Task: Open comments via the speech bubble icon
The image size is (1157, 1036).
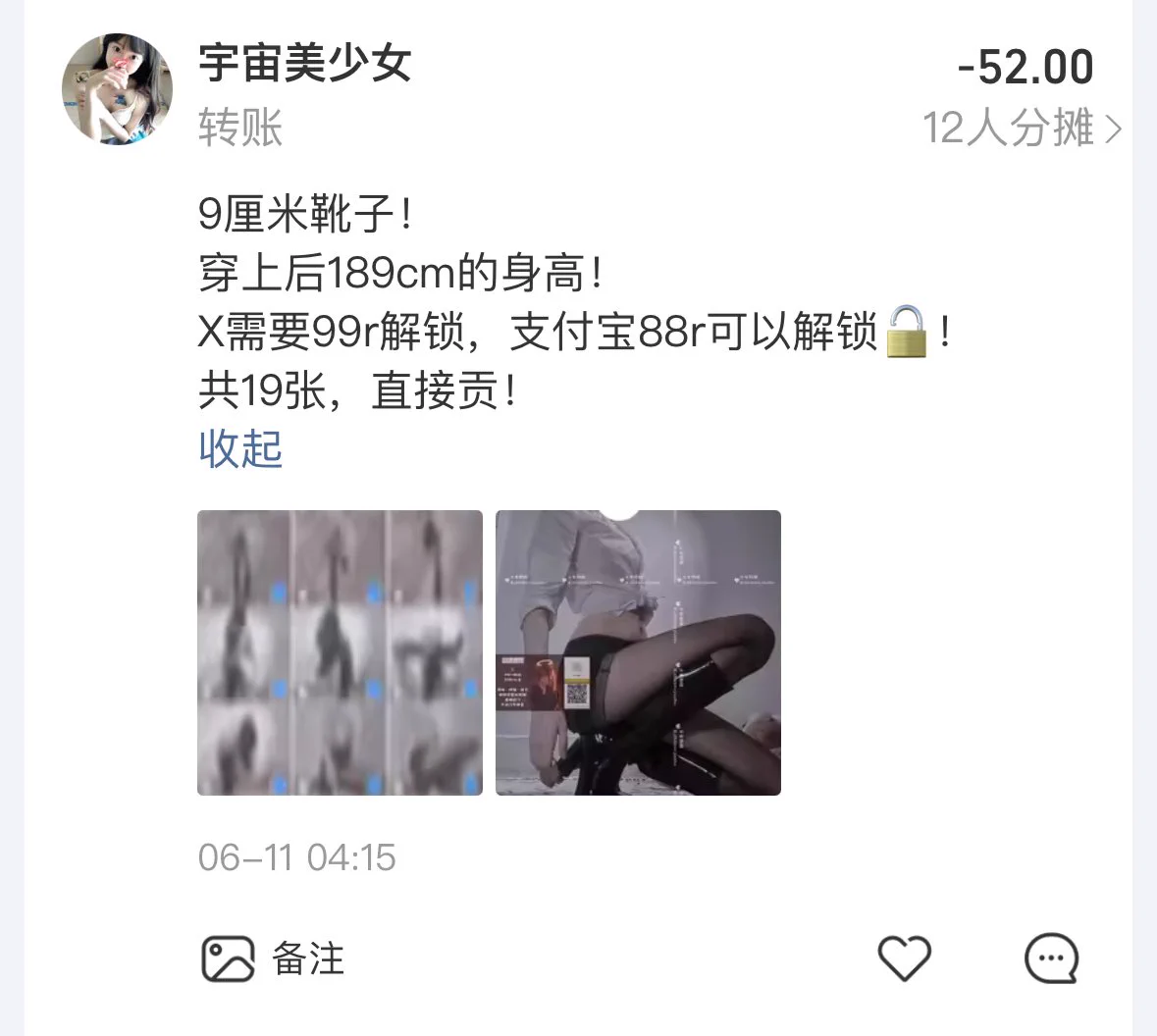Action: 1051,958
